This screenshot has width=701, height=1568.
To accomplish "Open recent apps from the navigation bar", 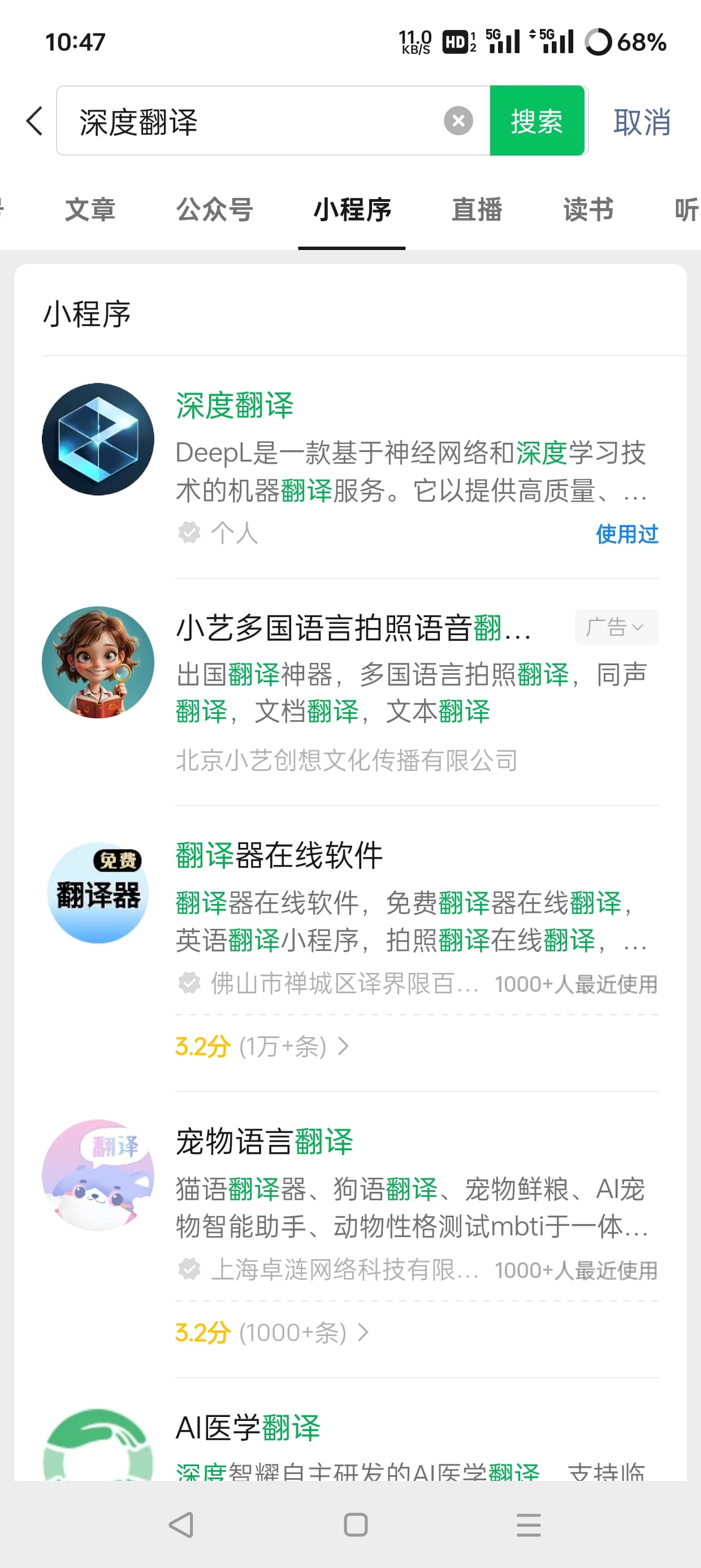I will click(528, 1525).
